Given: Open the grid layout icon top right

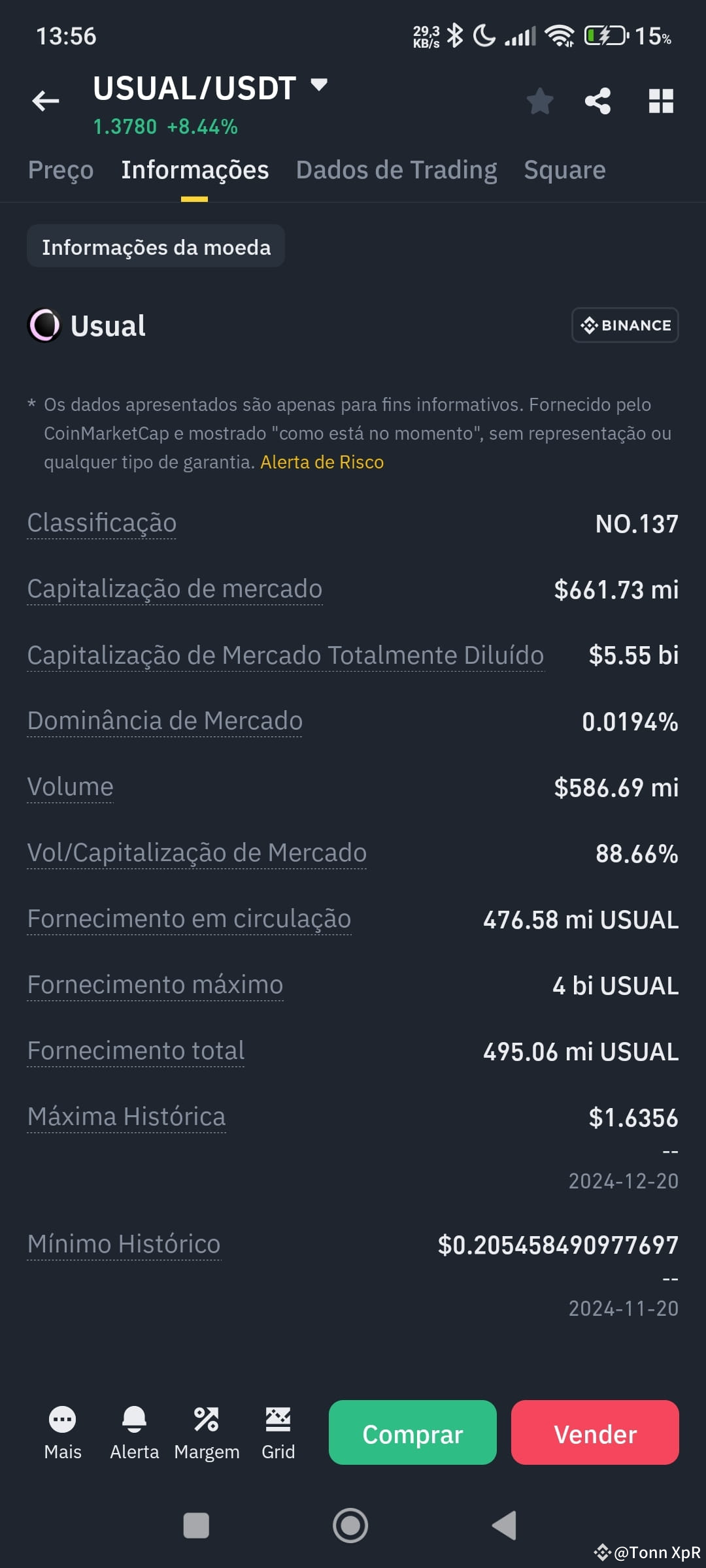Looking at the screenshot, I should [660, 101].
